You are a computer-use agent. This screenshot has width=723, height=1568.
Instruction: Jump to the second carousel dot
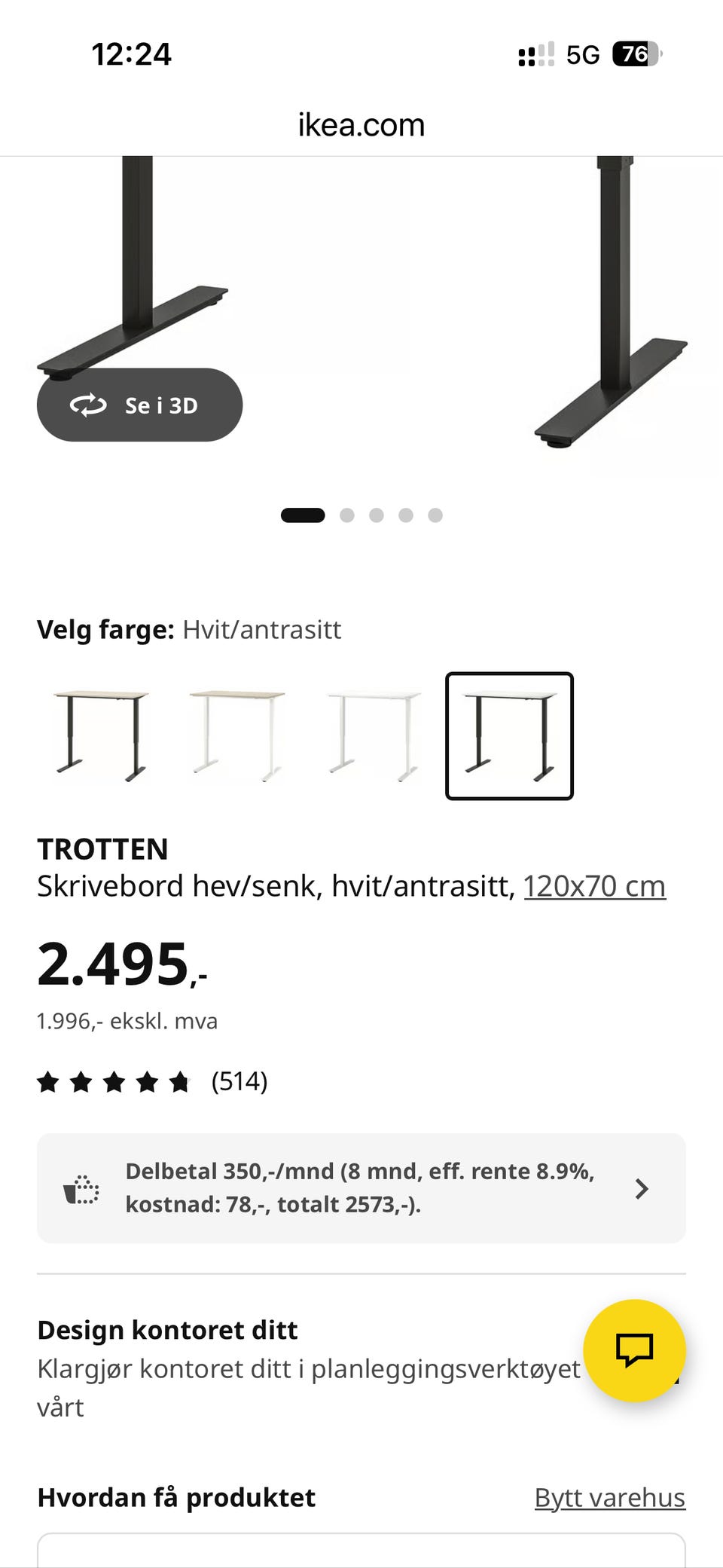(x=347, y=515)
